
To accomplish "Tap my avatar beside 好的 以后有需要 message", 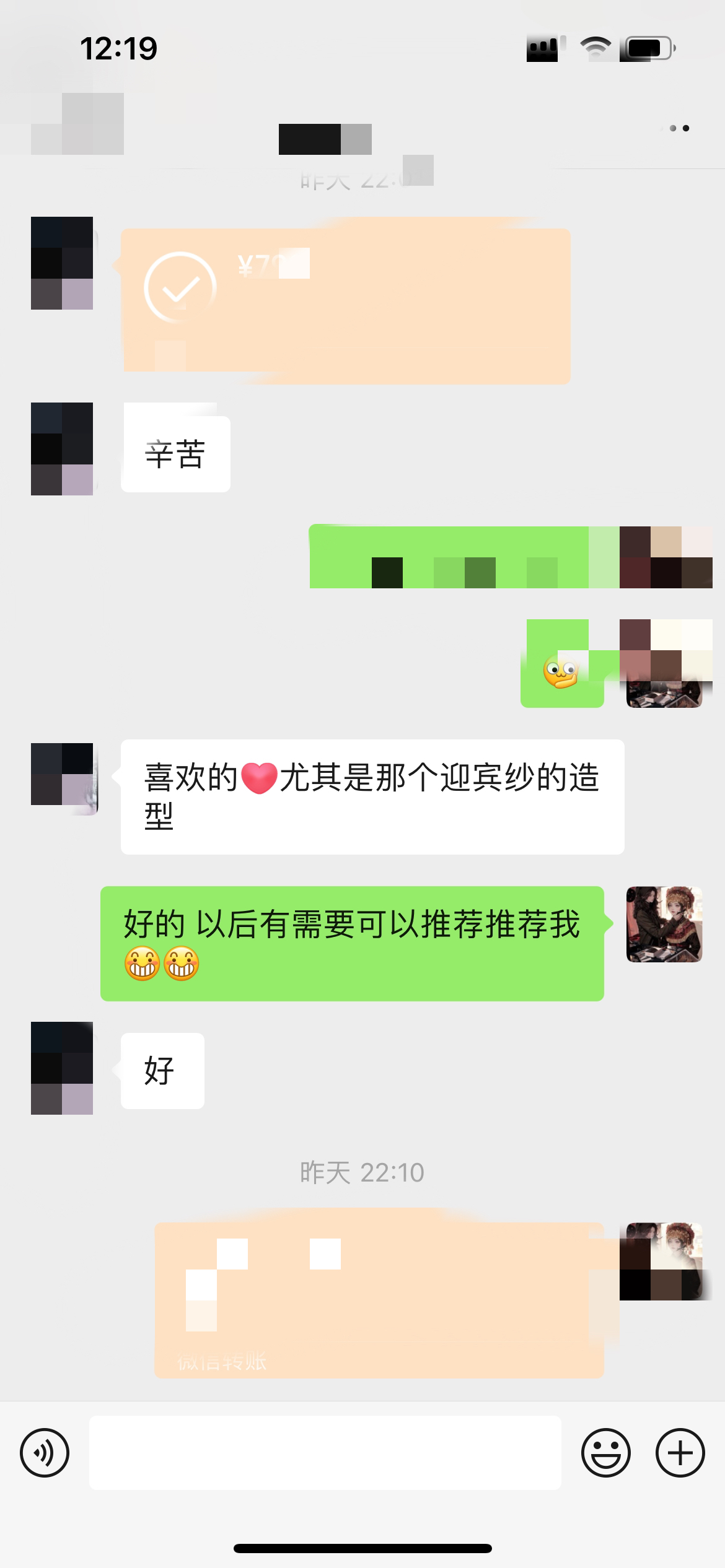I will (664, 924).
